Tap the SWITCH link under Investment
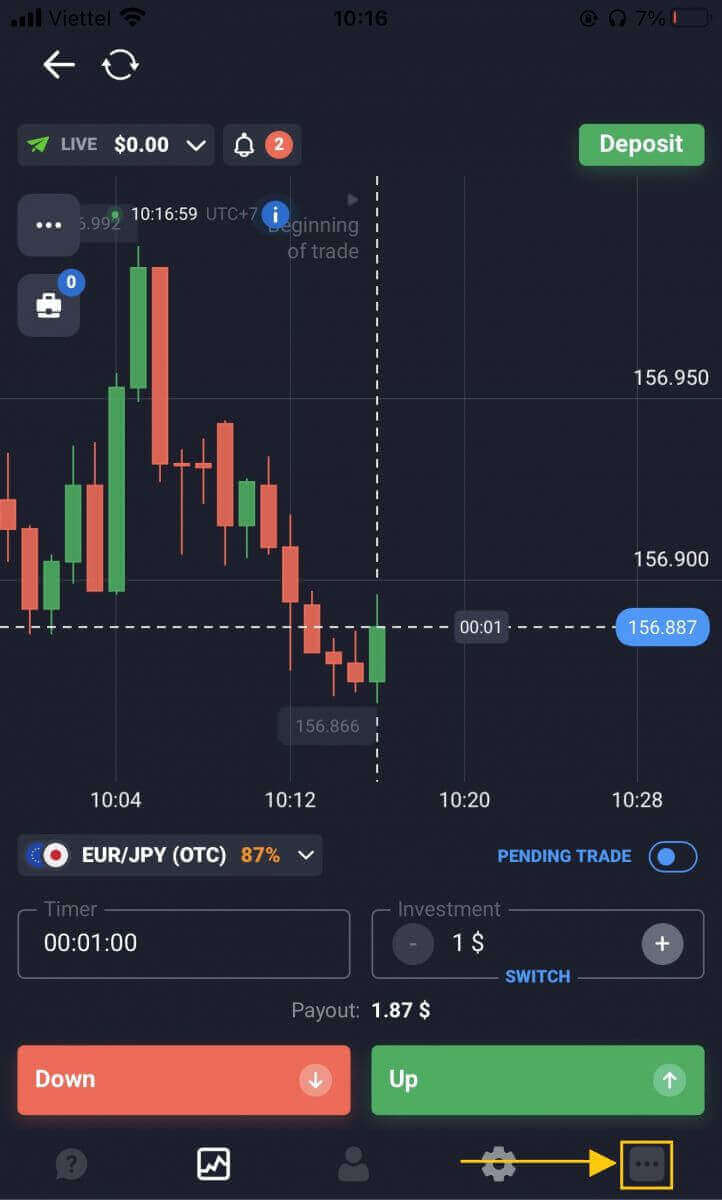 point(538,976)
